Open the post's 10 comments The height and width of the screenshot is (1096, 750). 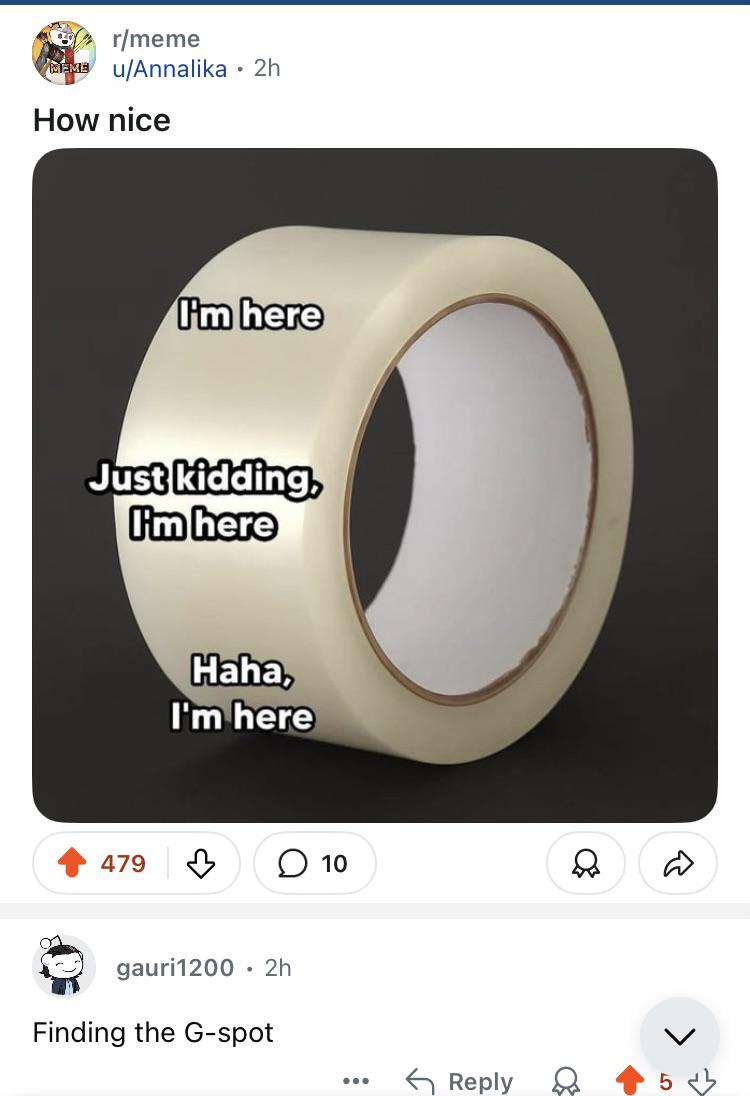315,863
